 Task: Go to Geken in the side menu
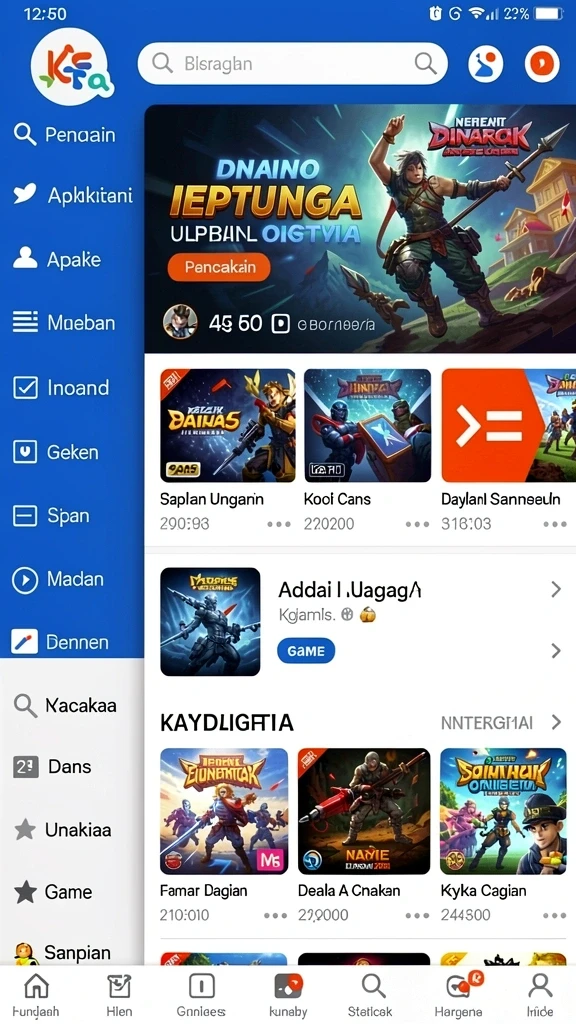pos(57,452)
